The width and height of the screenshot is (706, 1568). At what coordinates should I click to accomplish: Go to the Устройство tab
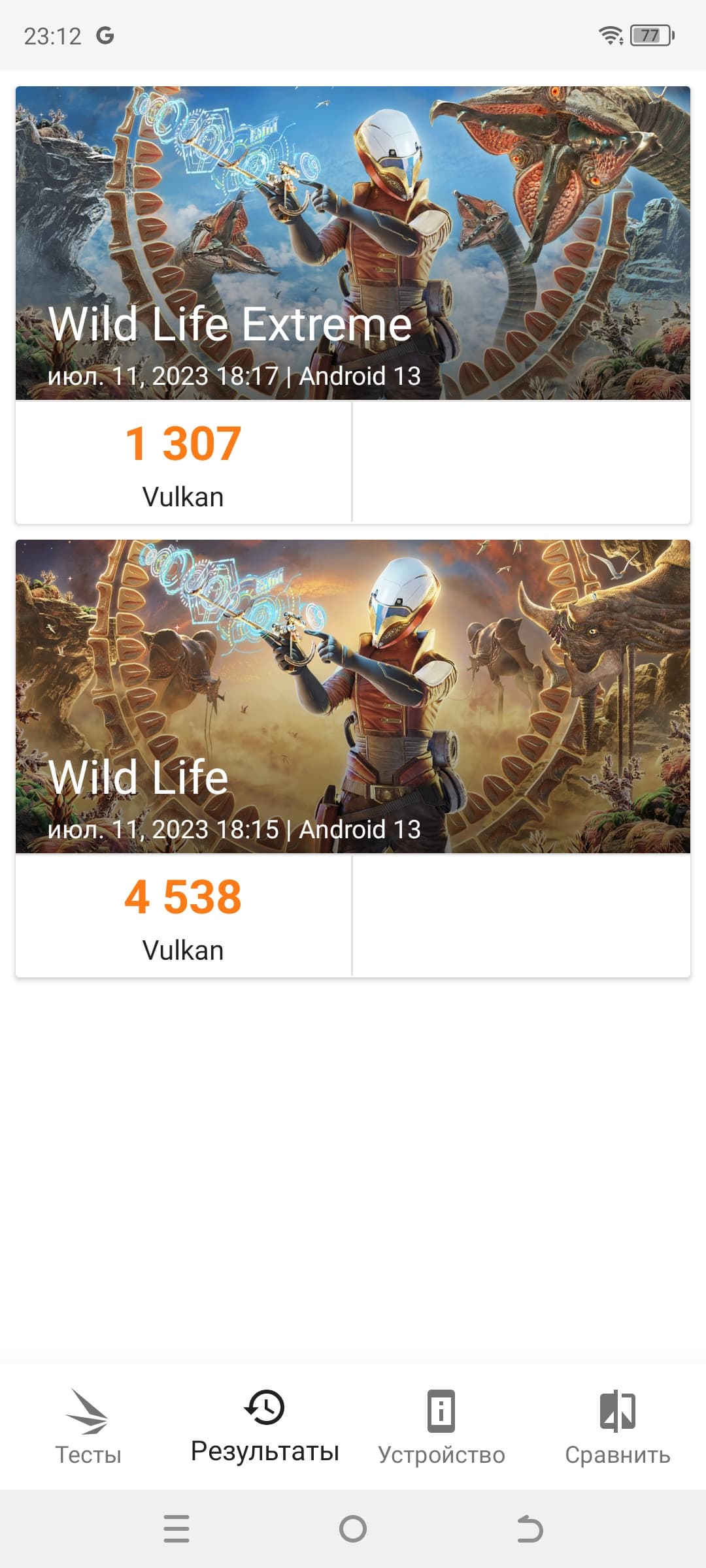pos(441,1428)
